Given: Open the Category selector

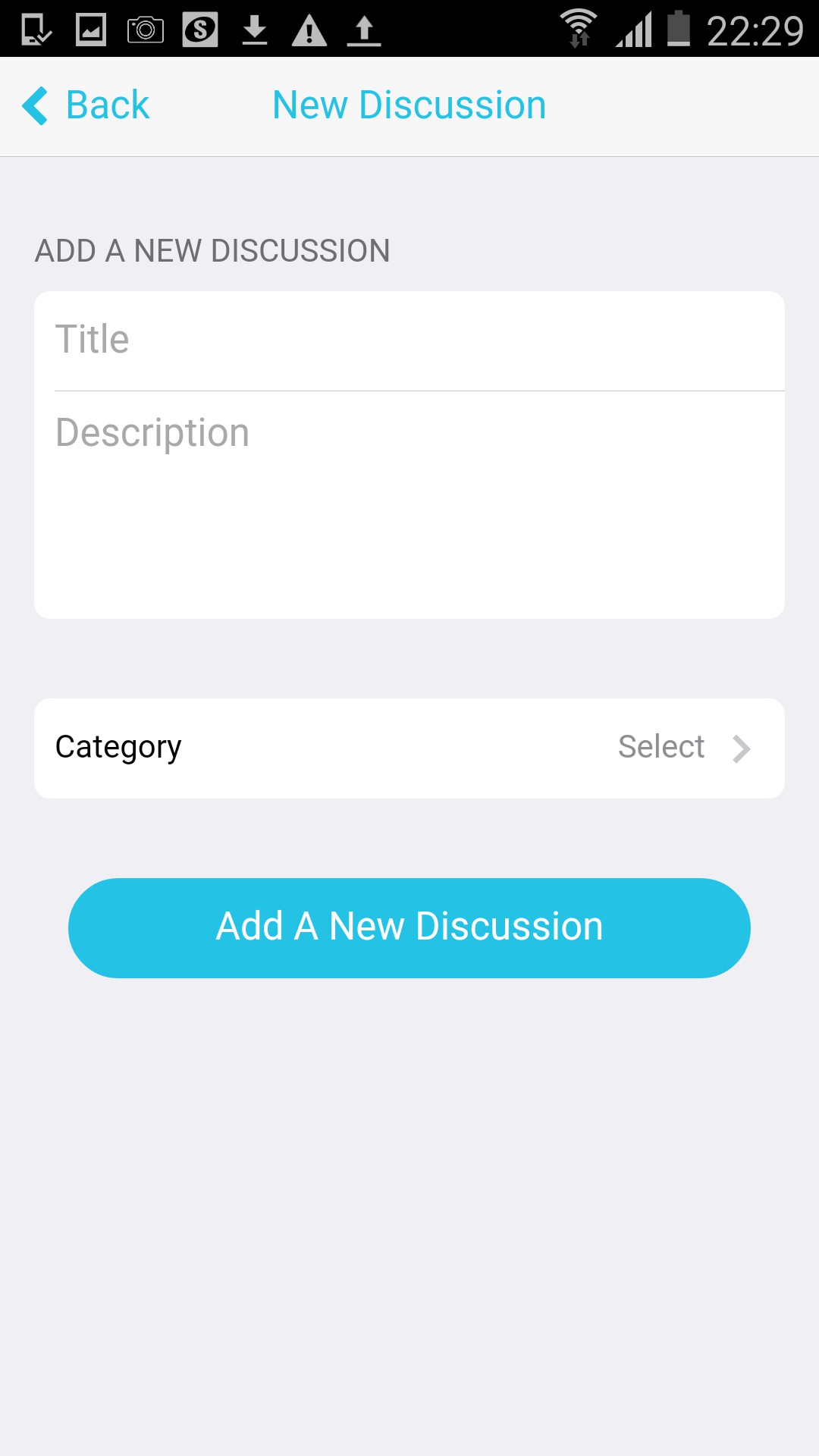Looking at the screenshot, I should (x=409, y=748).
